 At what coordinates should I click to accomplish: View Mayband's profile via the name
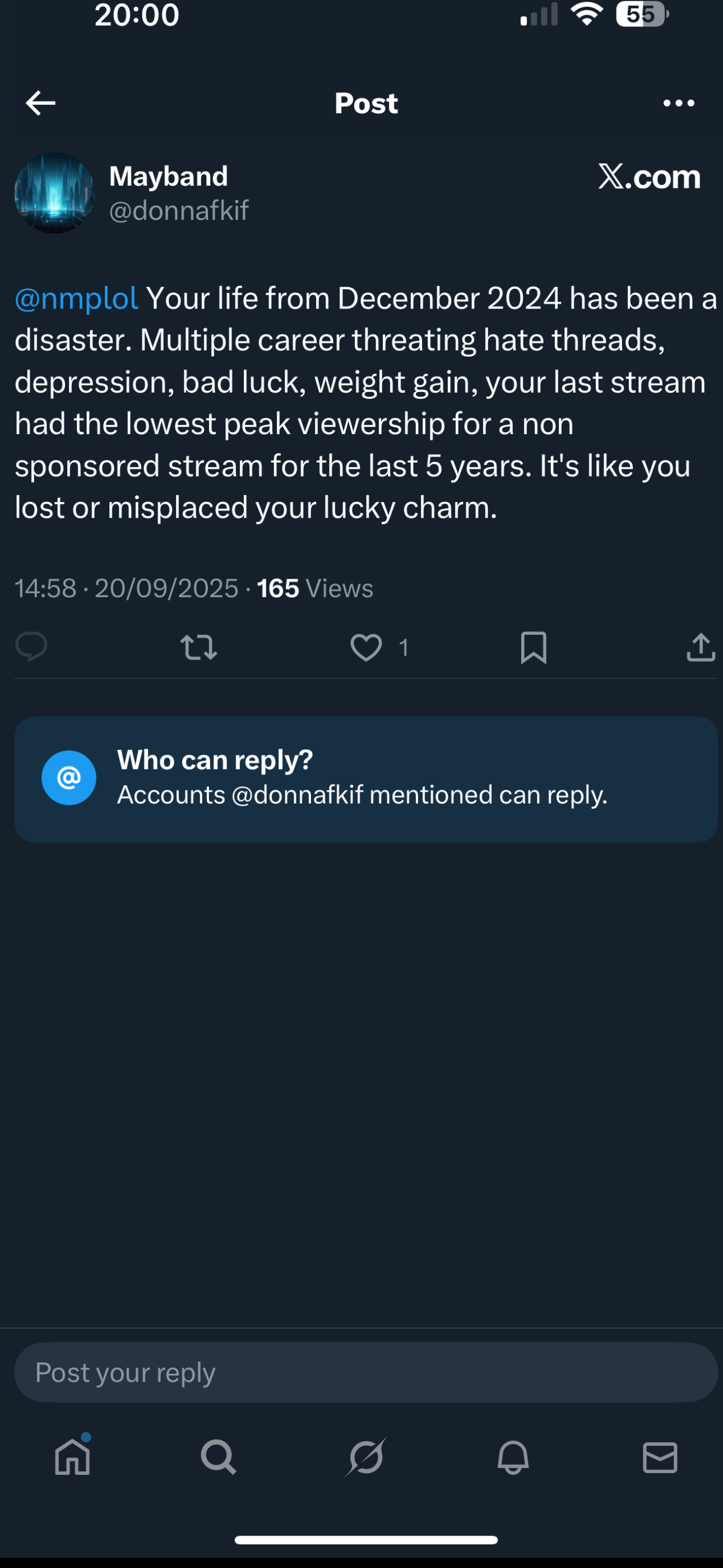click(169, 177)
